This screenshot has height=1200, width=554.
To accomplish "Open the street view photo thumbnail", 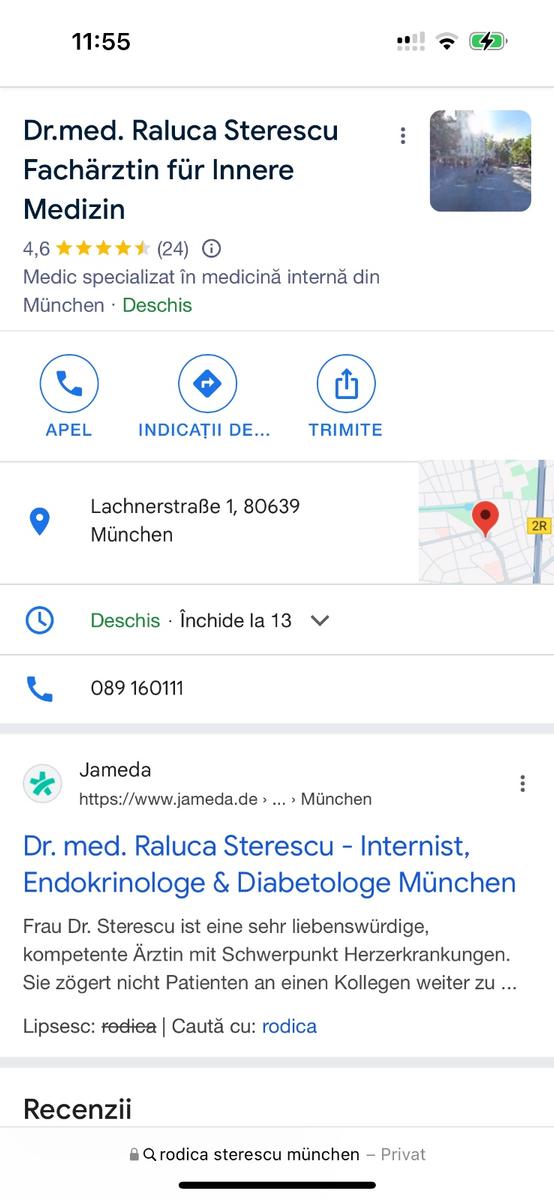I will pyautogui.click(x=480, y=161).
